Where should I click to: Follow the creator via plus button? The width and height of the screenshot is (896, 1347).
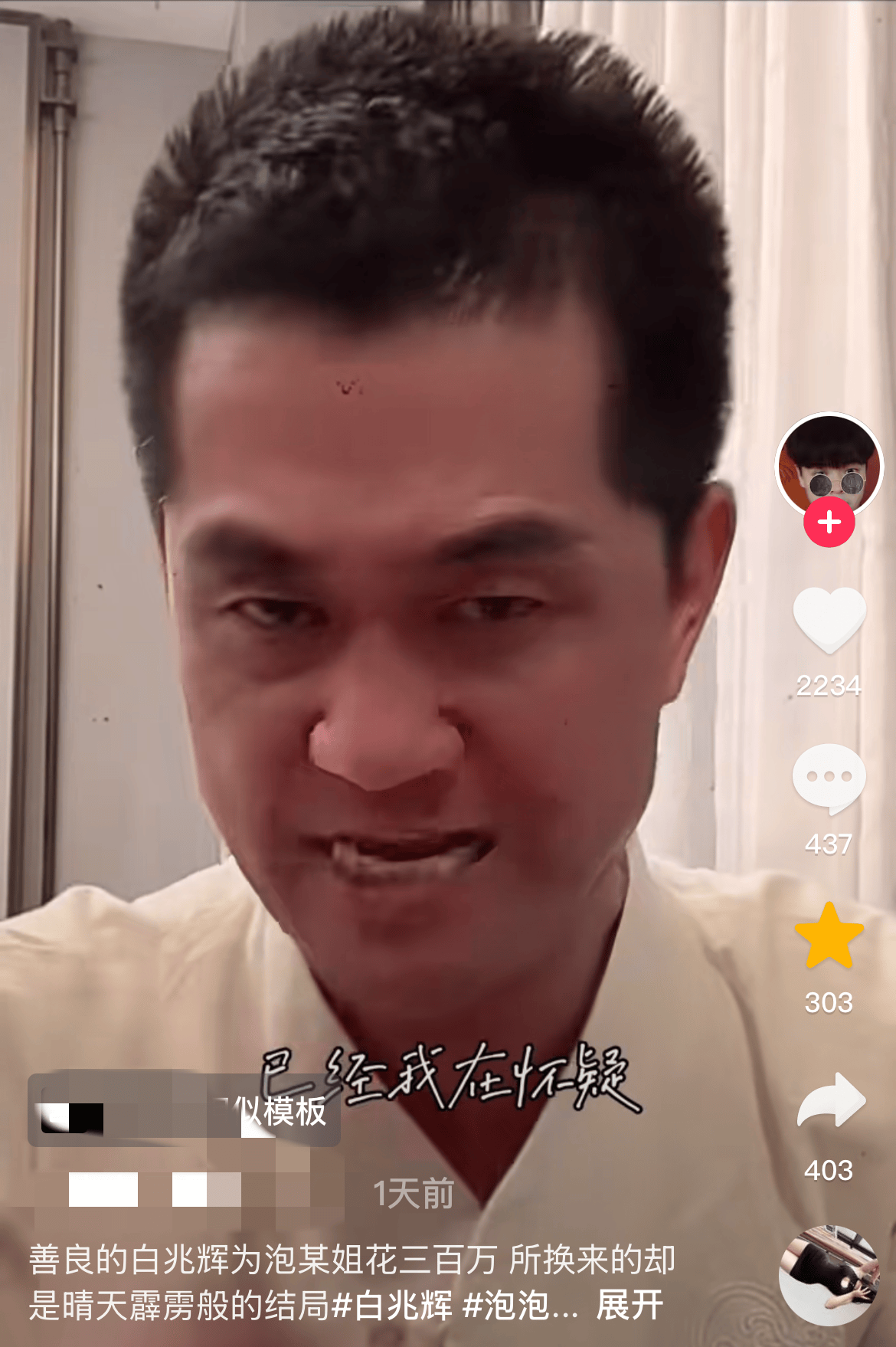pyautogui.click(x=829, y=523)
